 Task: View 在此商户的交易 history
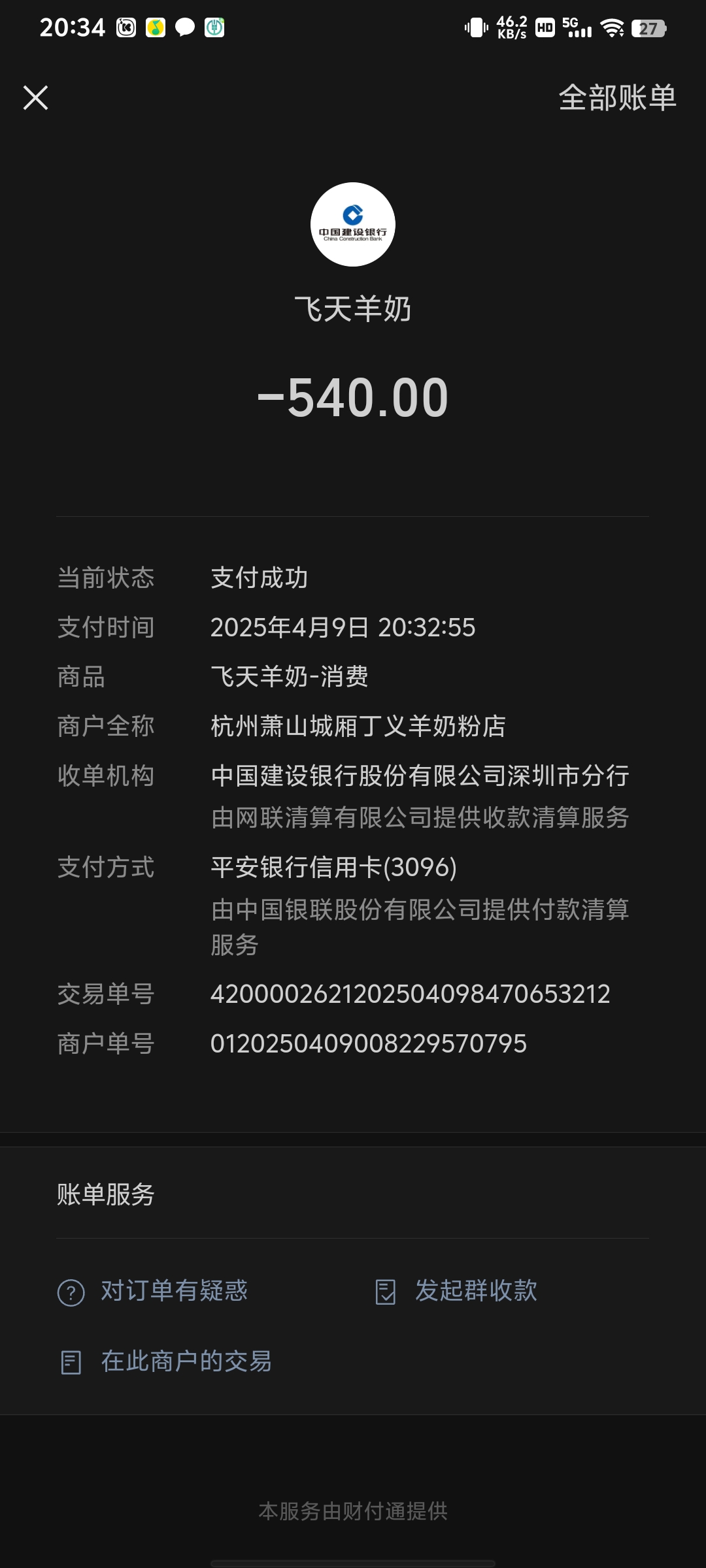(x=186, y=1362)
